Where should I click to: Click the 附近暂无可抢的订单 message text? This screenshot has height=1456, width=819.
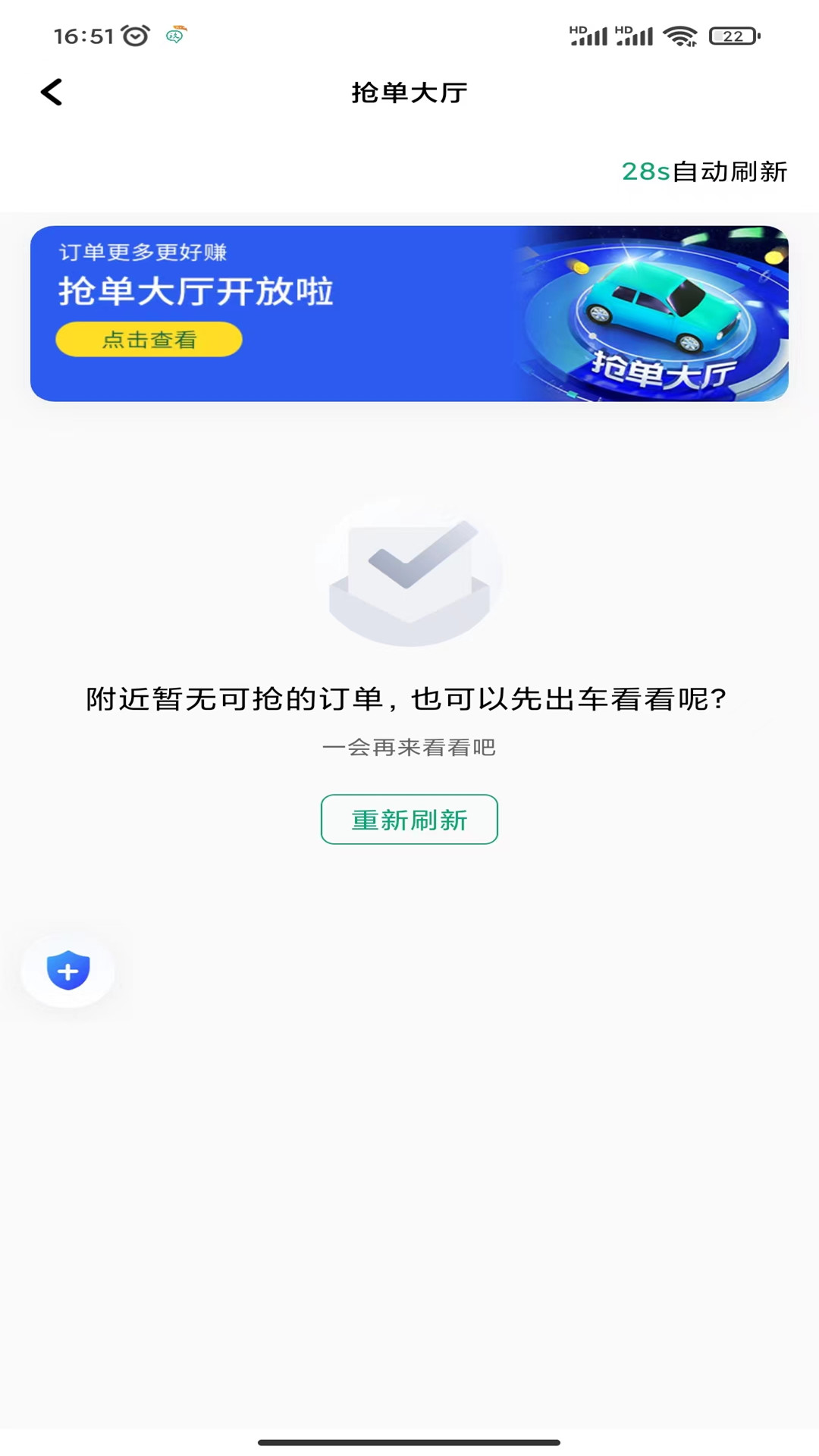pyautogui.click(x=408, y=698)
